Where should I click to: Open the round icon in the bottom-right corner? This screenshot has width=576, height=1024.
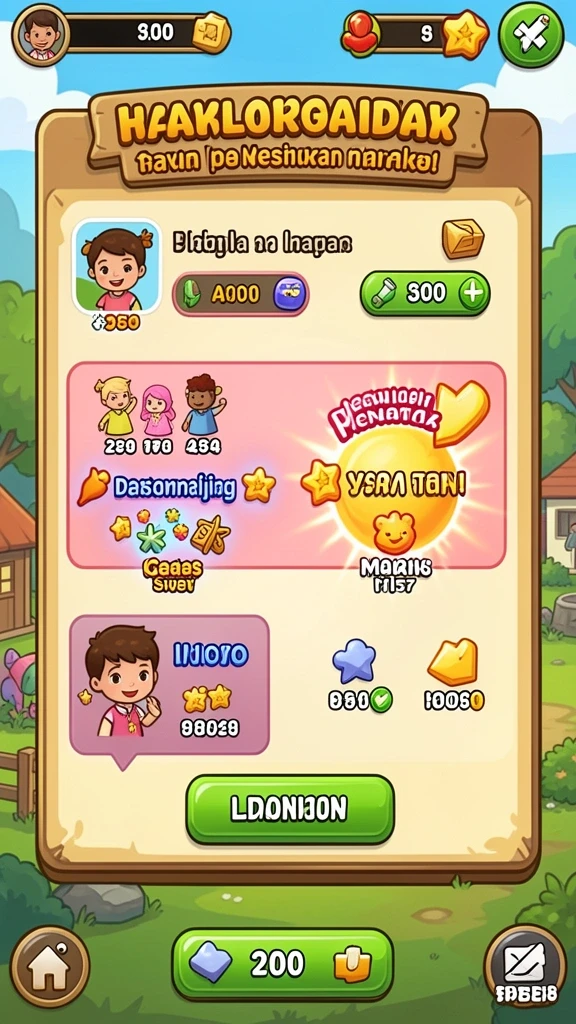point(525,965)
